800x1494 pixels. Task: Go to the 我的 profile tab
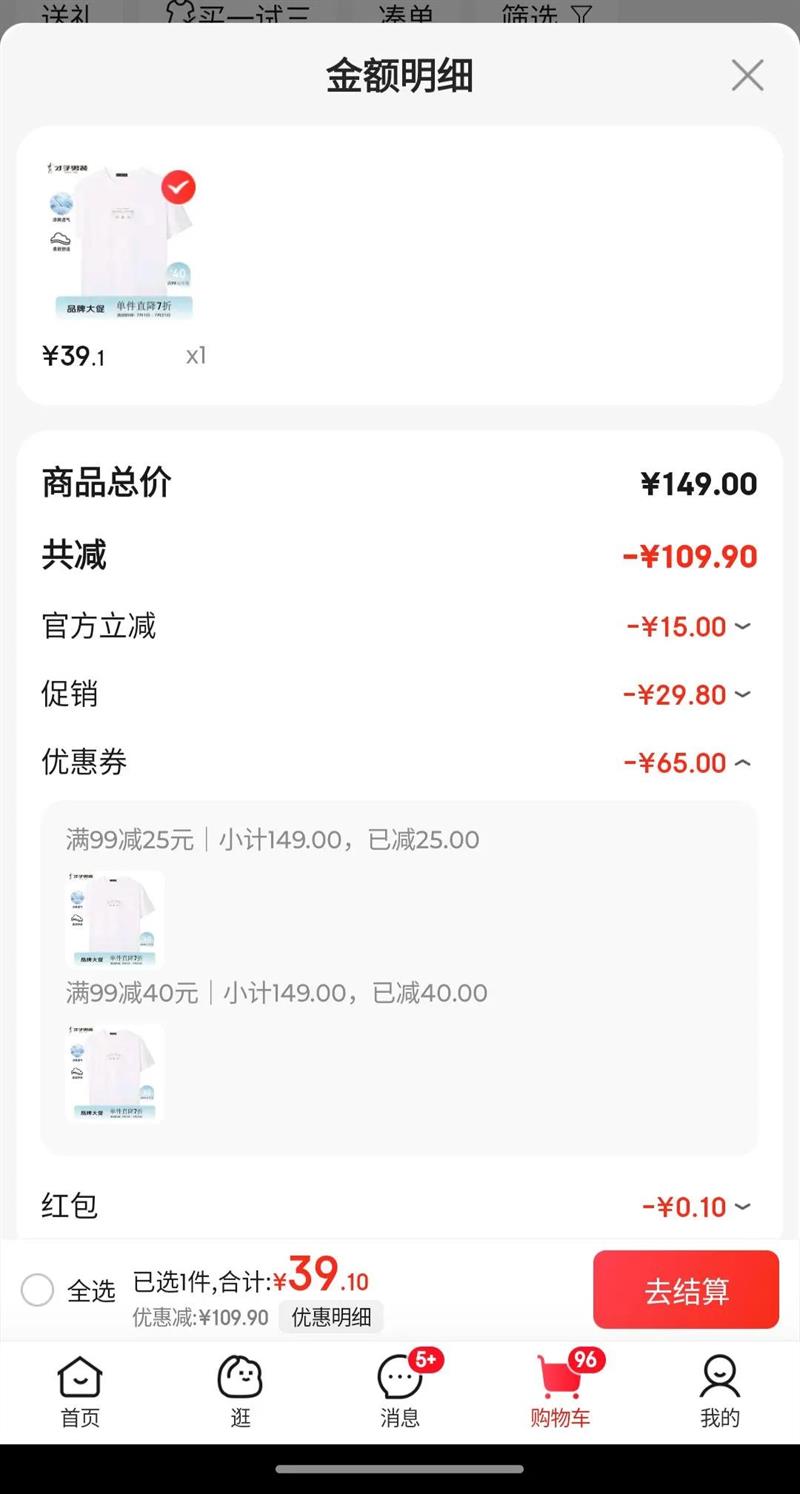tap(719, 1392)
